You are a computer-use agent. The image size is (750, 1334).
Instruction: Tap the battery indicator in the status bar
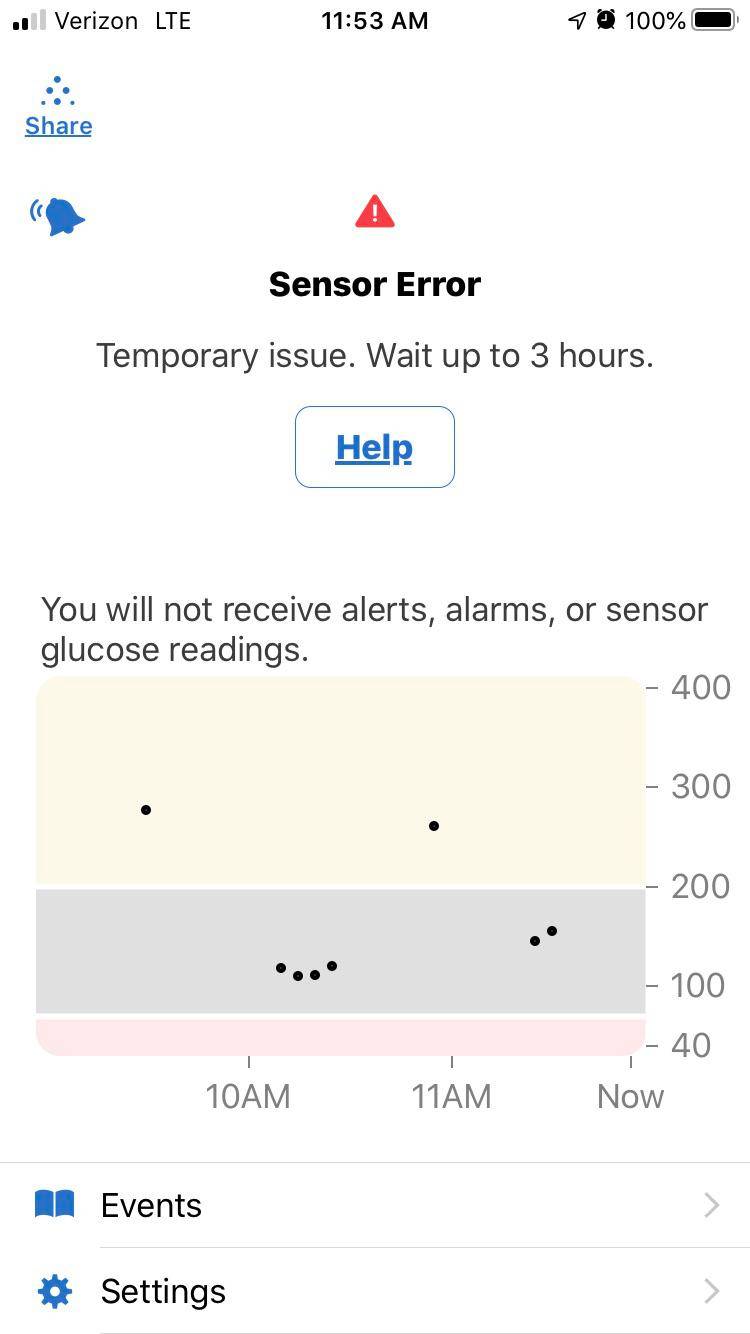(716, 20)
